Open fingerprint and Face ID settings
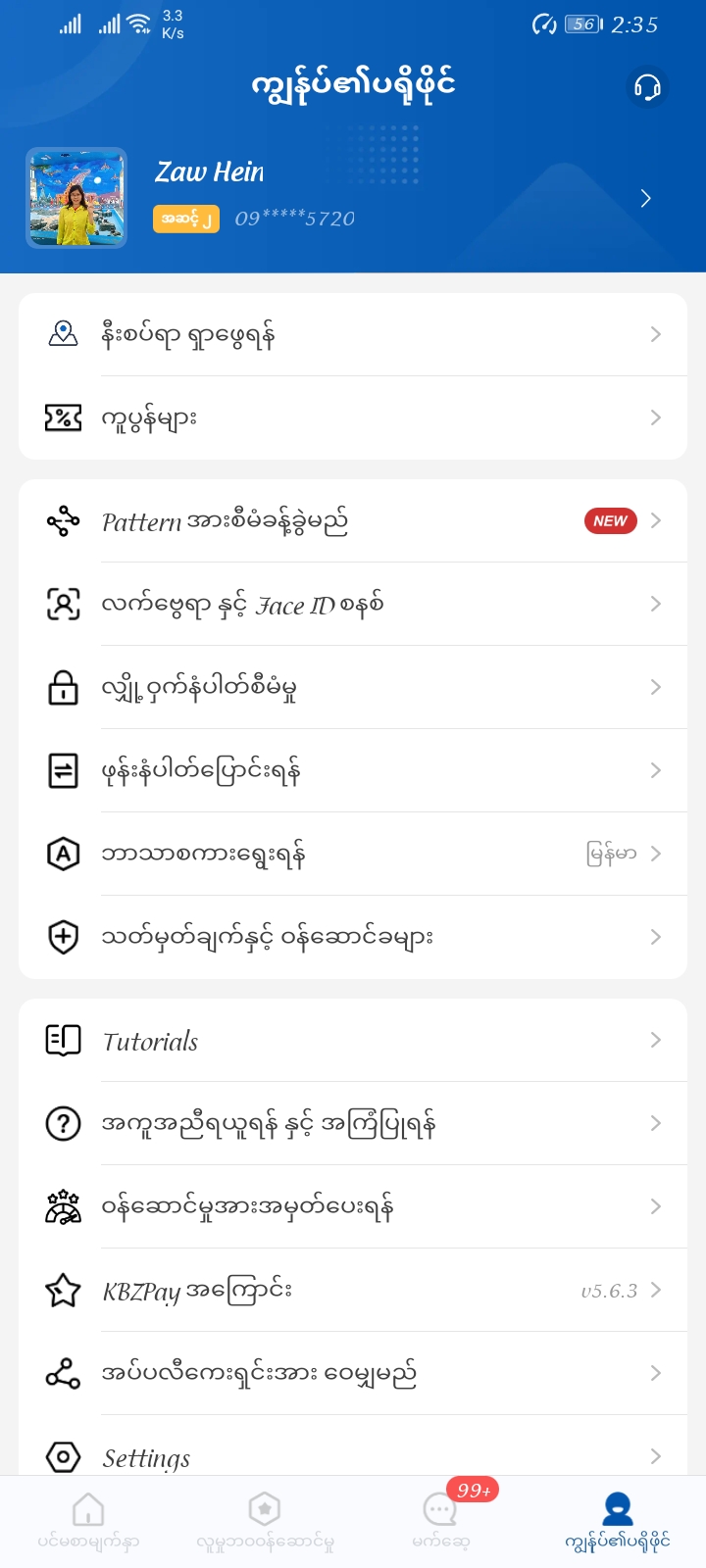This screenshot has height=1568, width=706. [353, 605]
